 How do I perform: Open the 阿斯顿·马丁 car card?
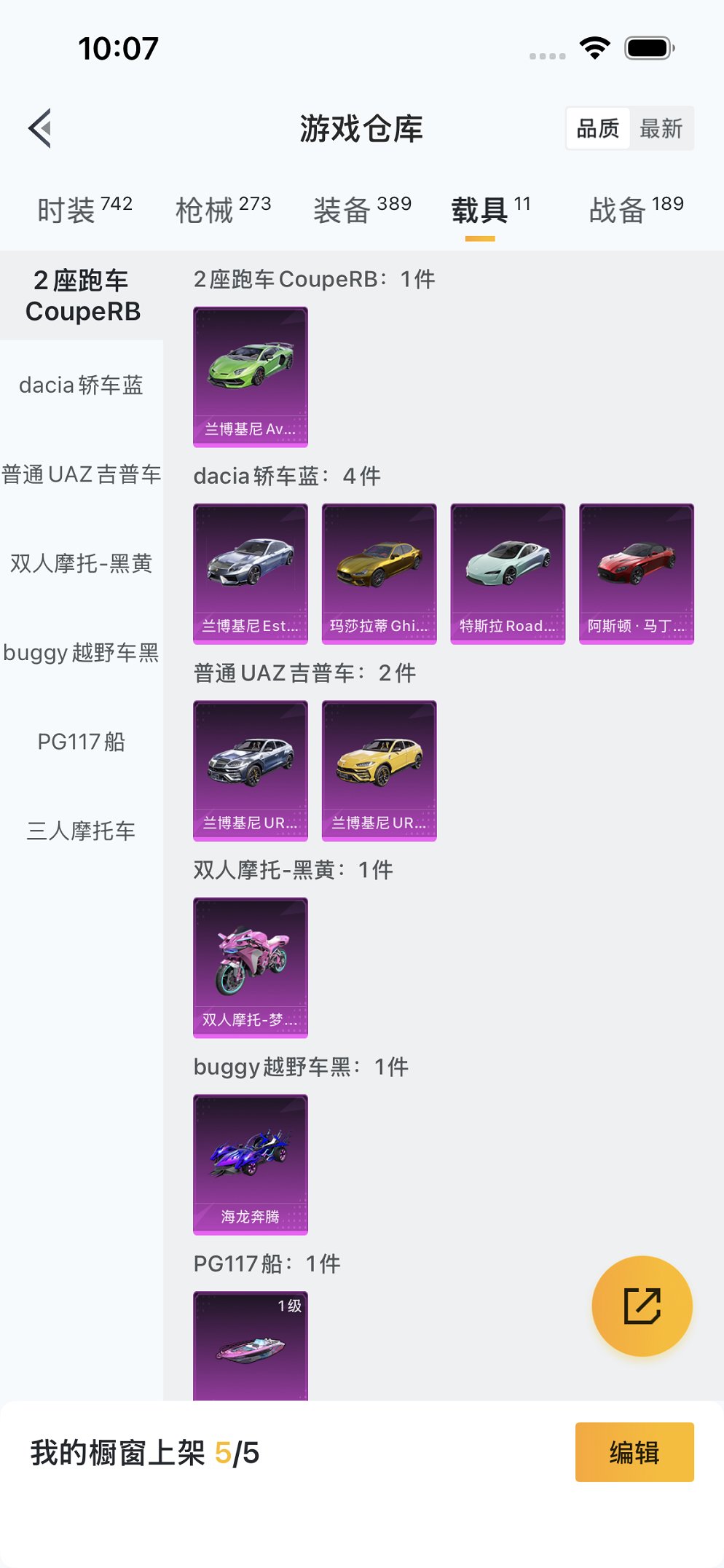(x=636, y=573)
